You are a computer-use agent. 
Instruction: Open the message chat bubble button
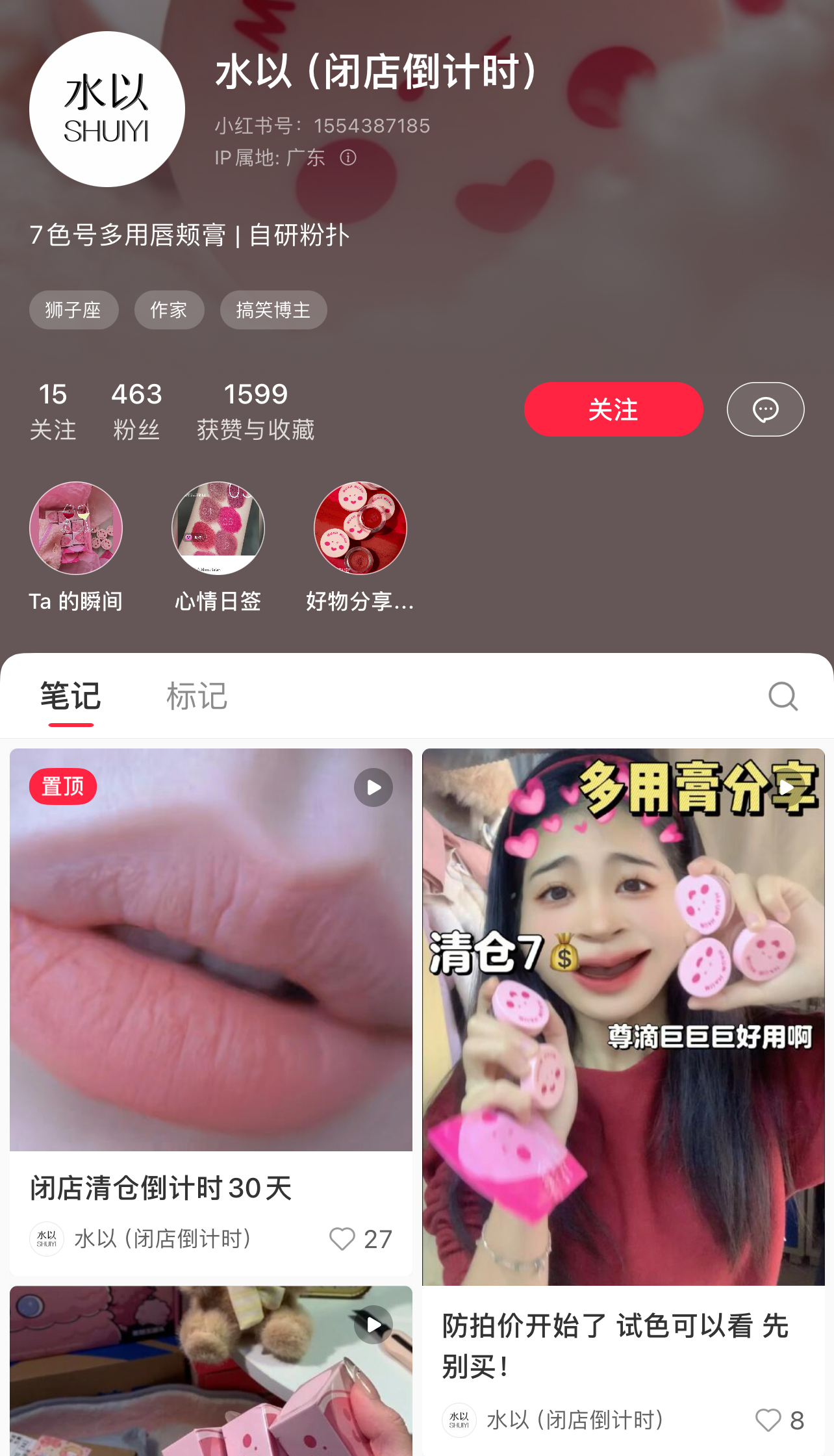(x=765, y=409)
